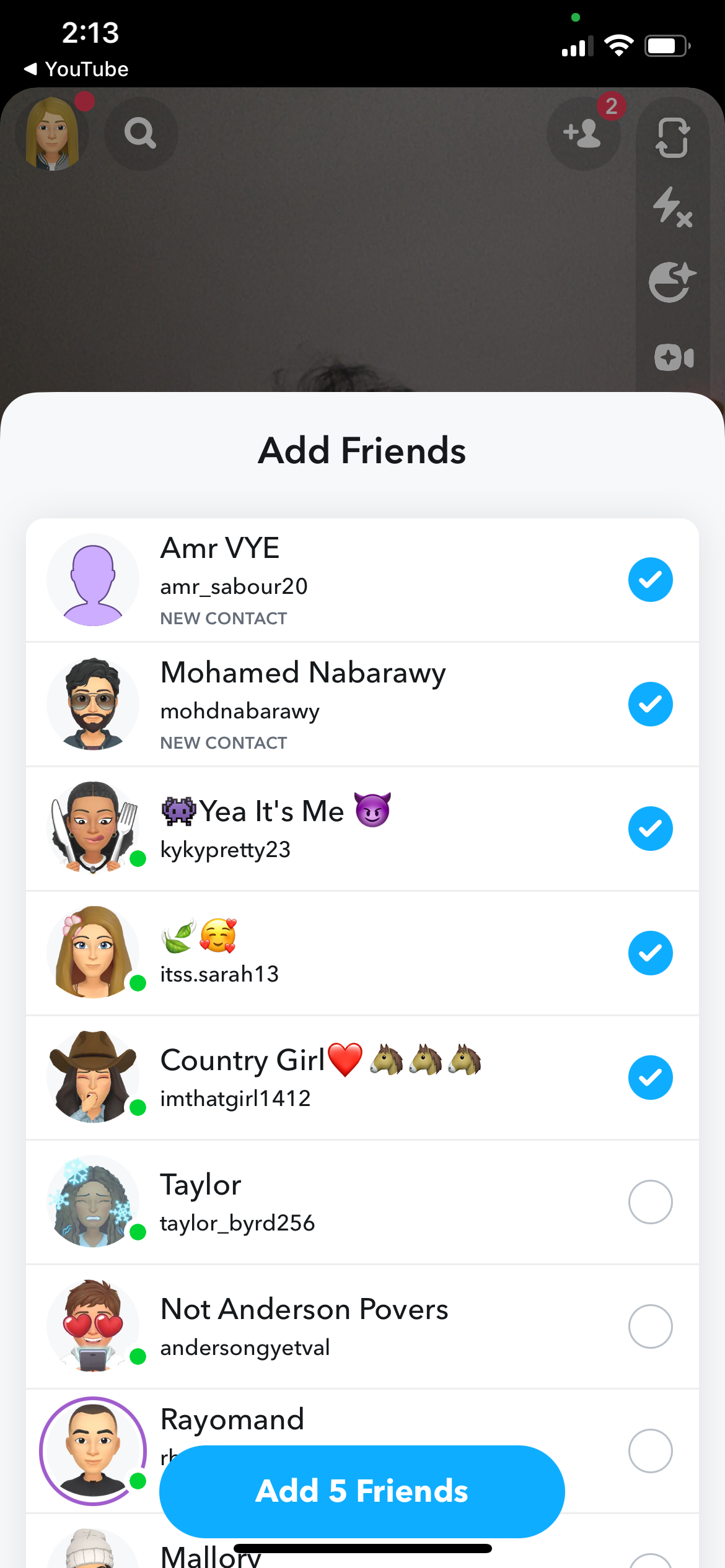Open the face scan tool
725x1568 pixels.
671,283
